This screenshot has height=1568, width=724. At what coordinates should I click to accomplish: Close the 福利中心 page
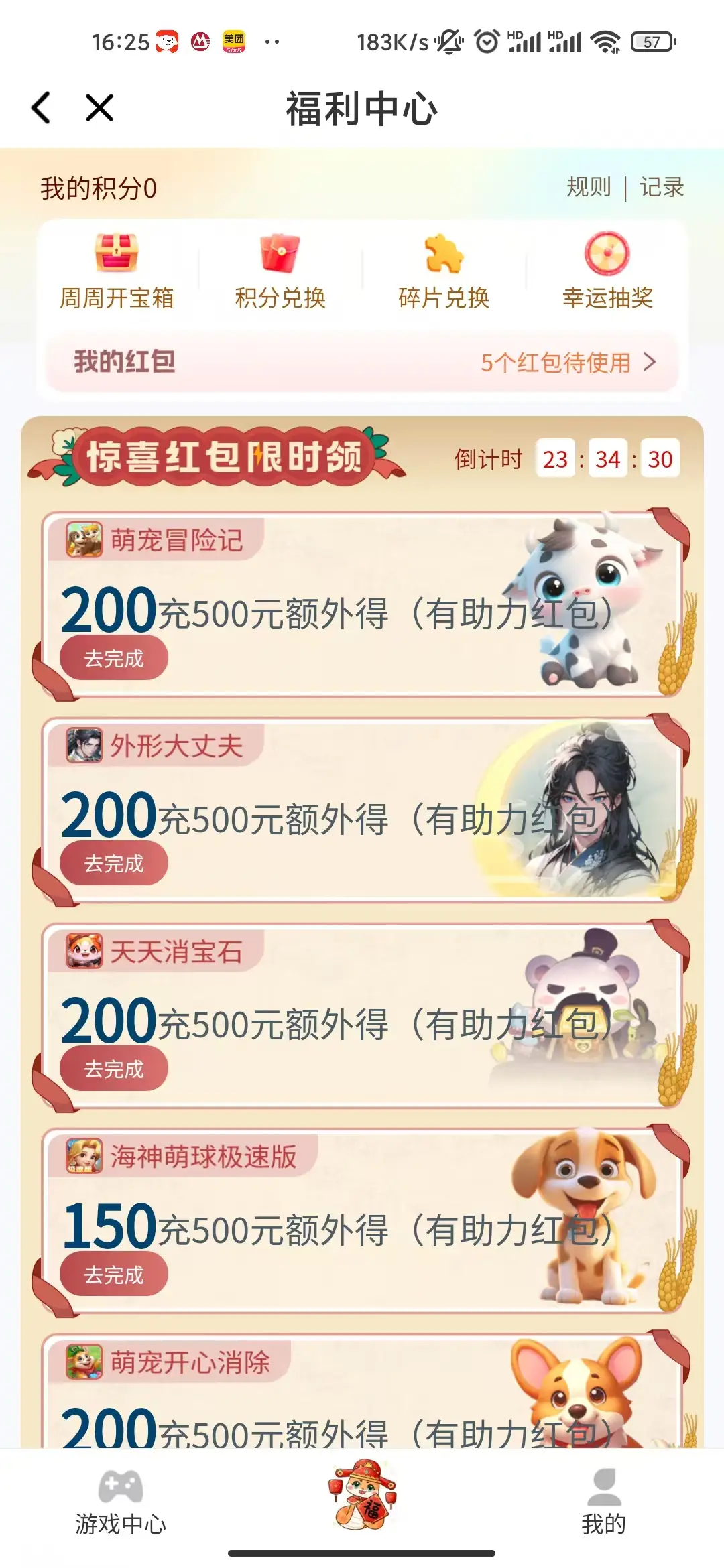[100, 108]
